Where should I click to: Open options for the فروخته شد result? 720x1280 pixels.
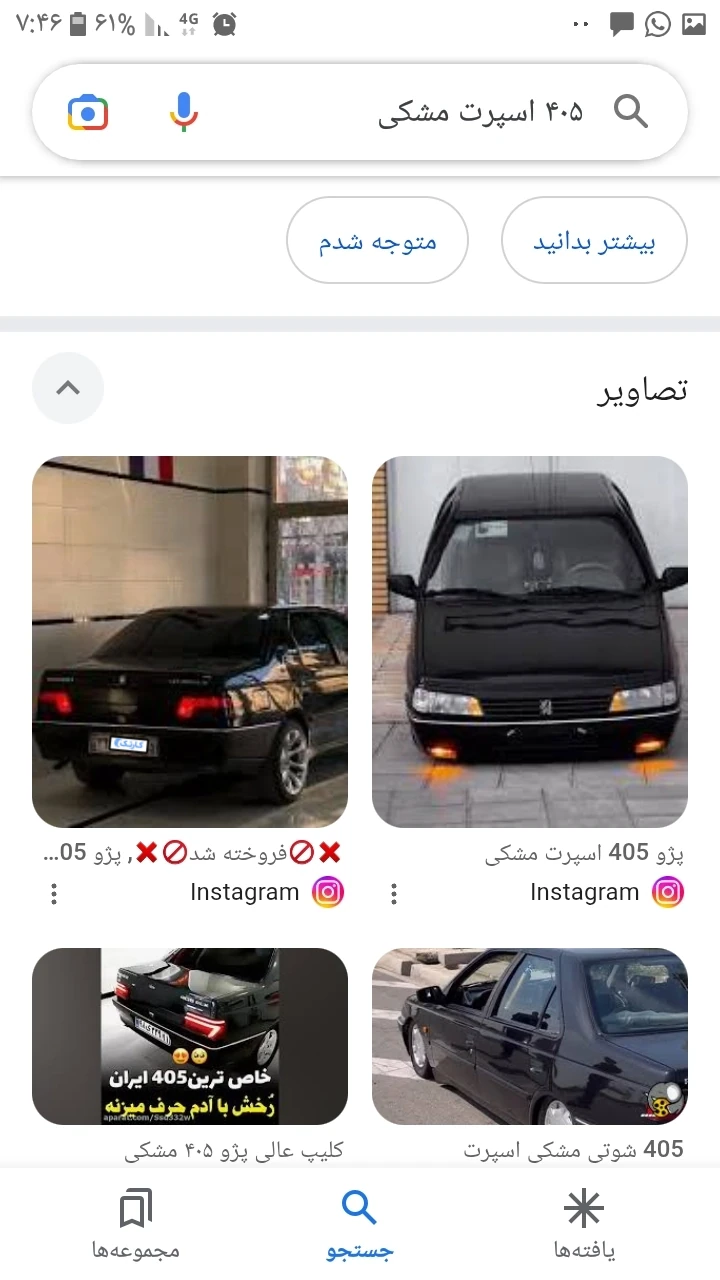tap(54, 893)
